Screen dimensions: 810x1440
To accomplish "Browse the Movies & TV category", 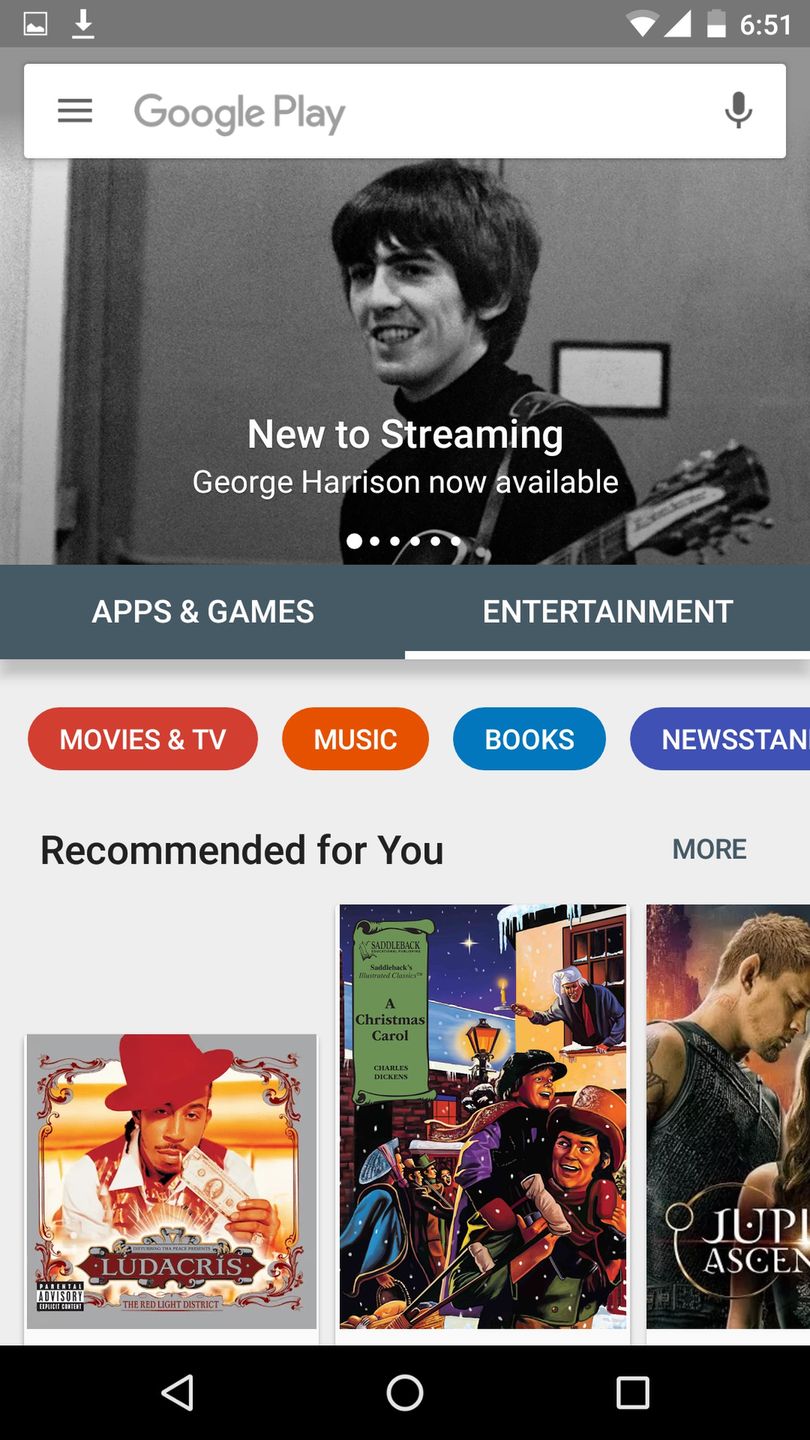I will coord(143,739).
